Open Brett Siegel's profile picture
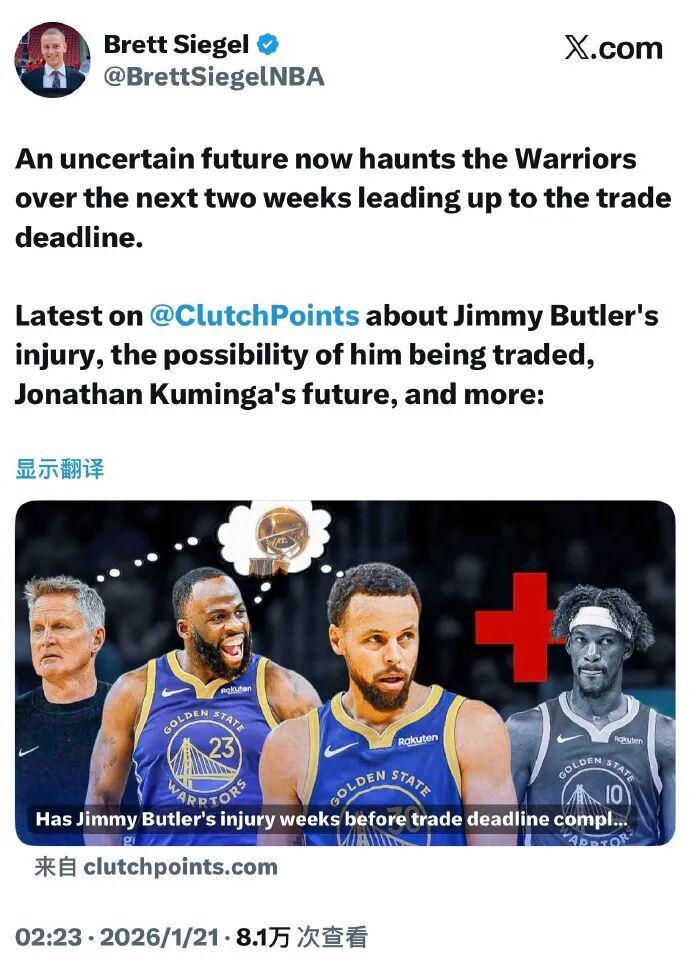The image size is (690, 973). 52,59
